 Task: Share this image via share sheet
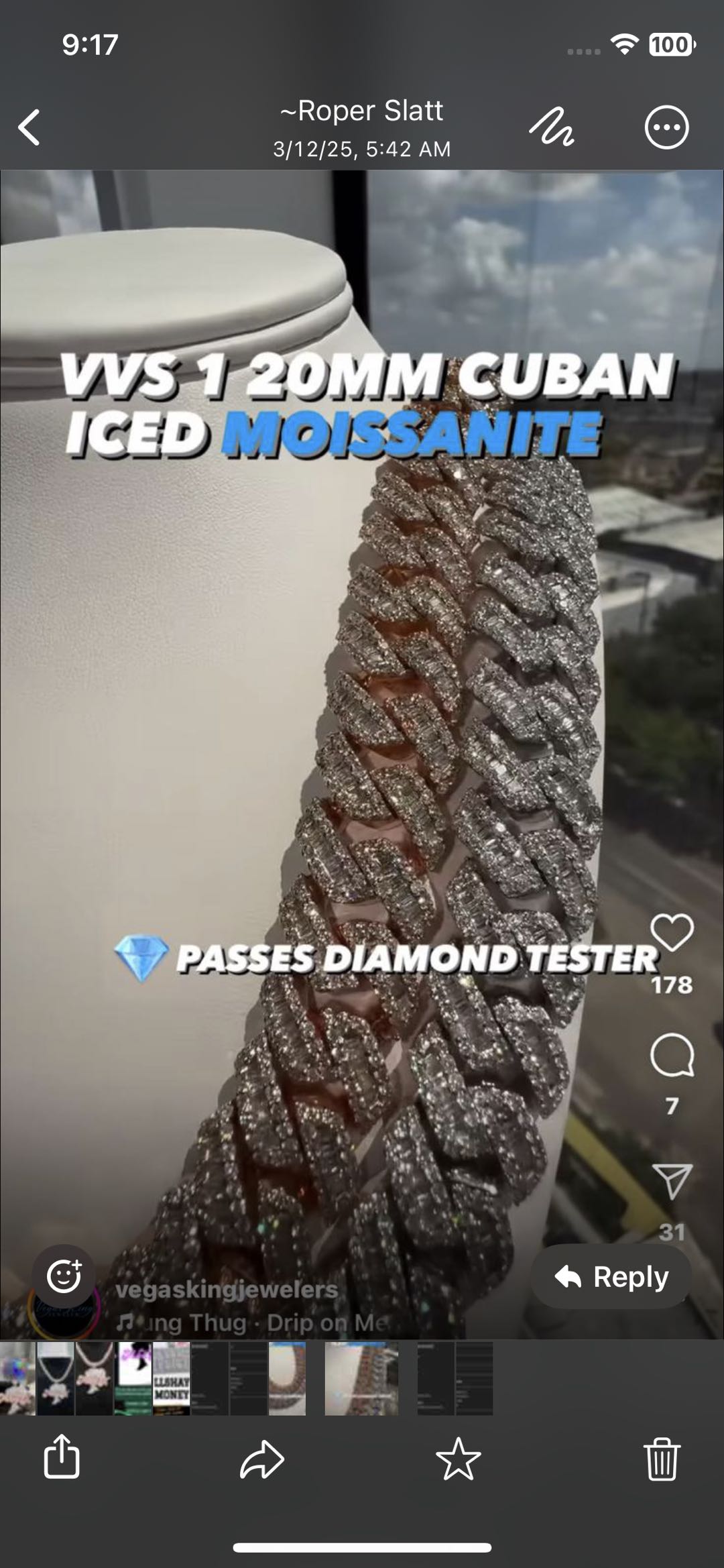pos(62,1457)
